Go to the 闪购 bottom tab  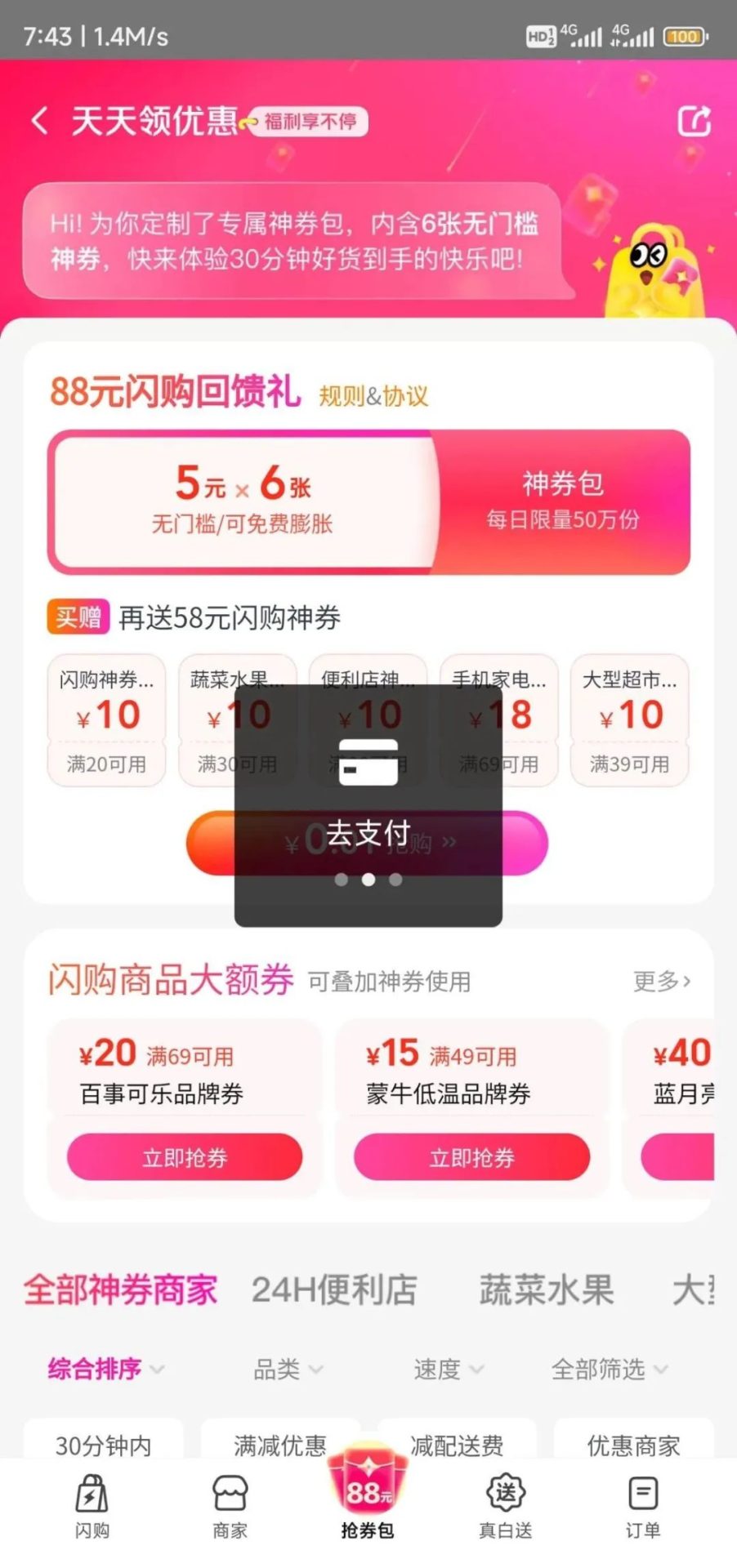[92, 1508]
